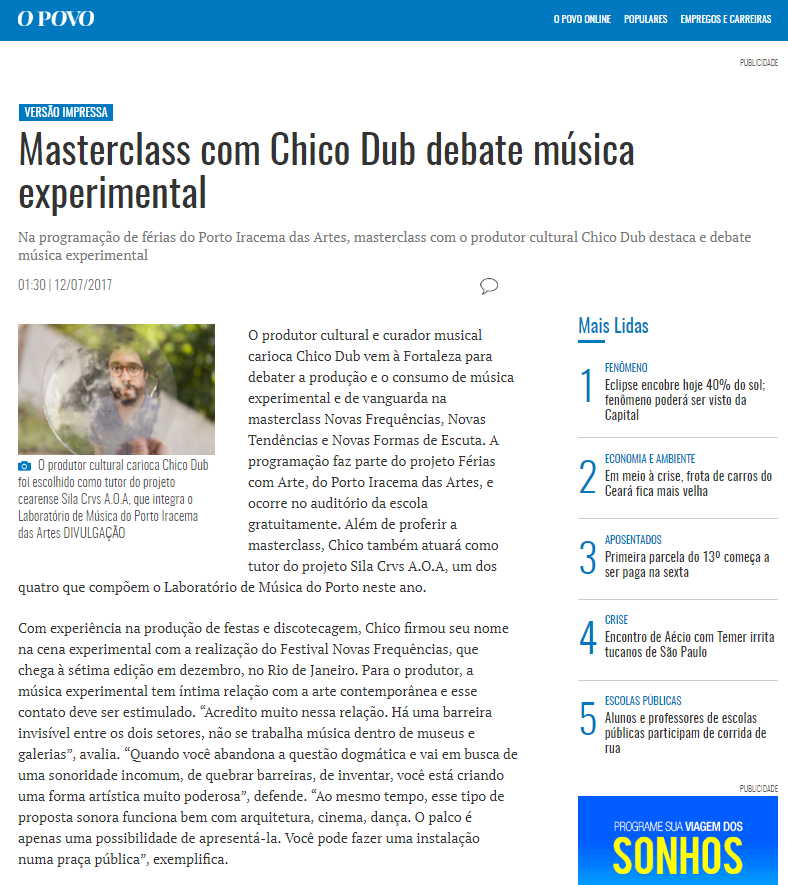Open the article comments bubble
The image size is (788, 885).
tap(489, 286)
